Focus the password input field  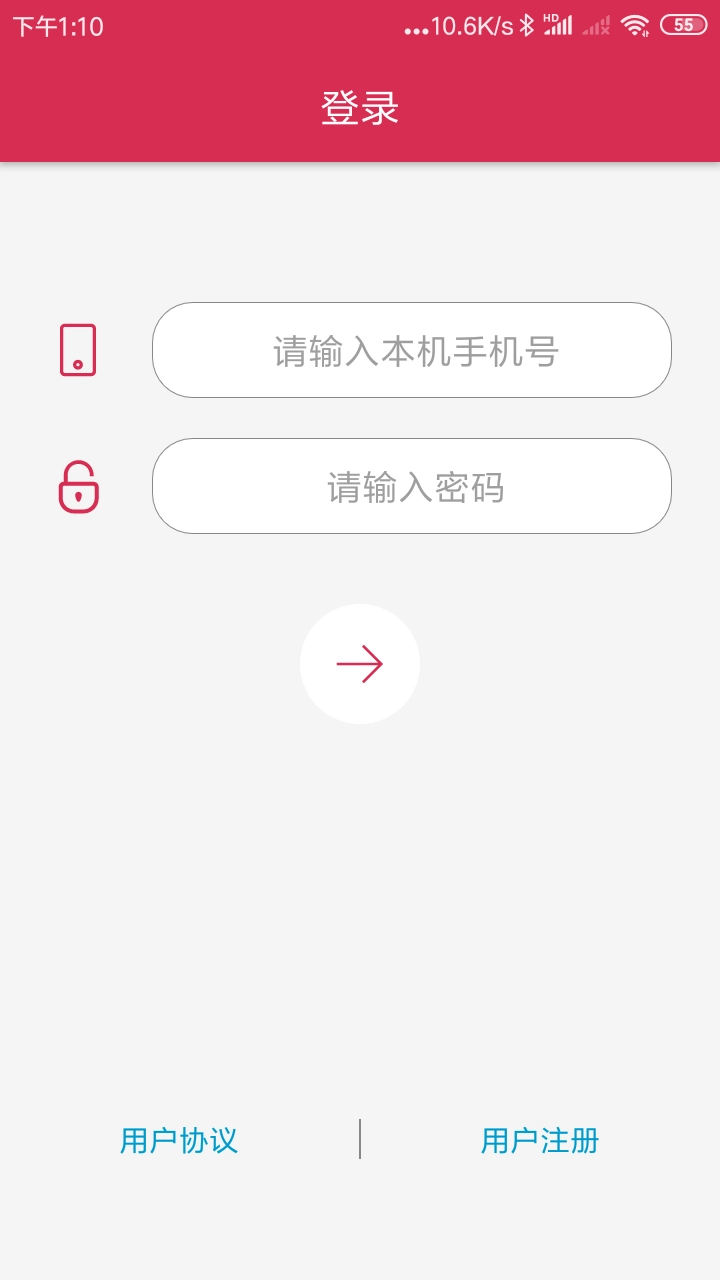411,486
